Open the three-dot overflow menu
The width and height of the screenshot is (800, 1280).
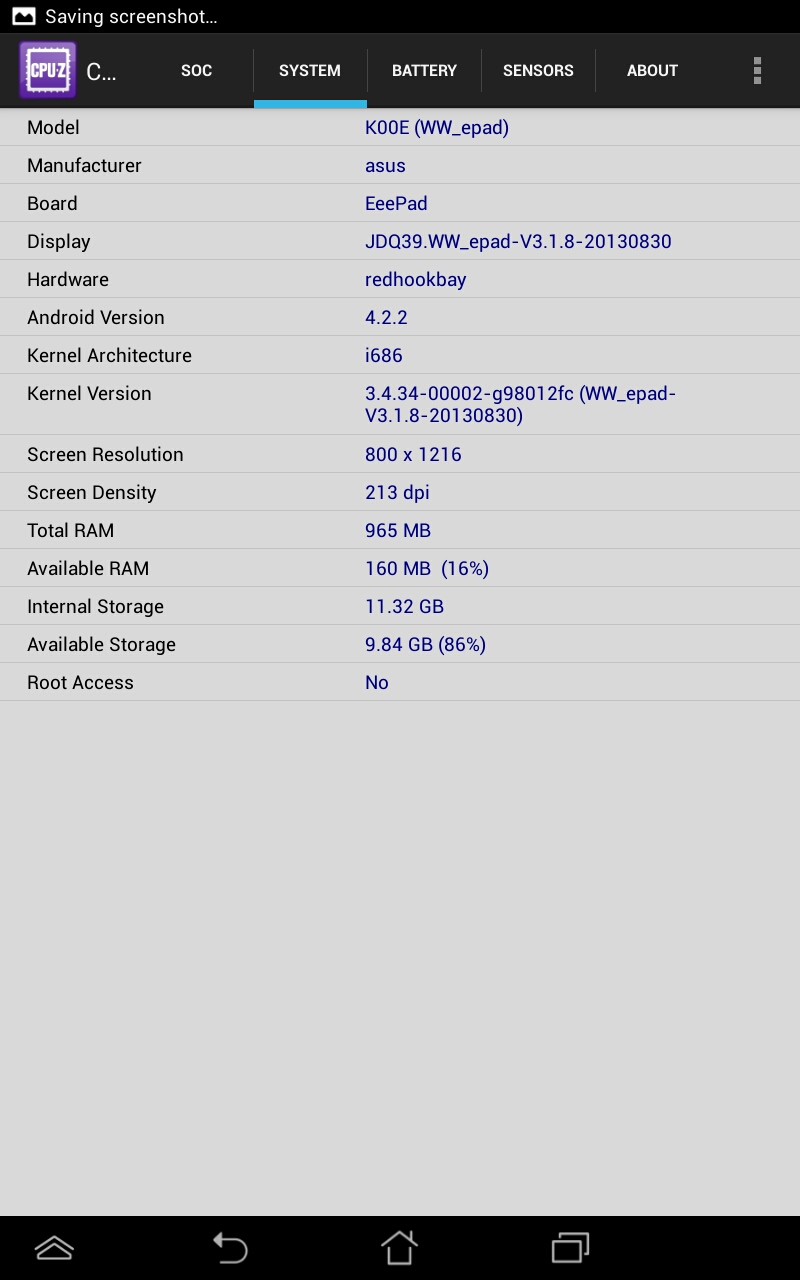pos(757,71)
